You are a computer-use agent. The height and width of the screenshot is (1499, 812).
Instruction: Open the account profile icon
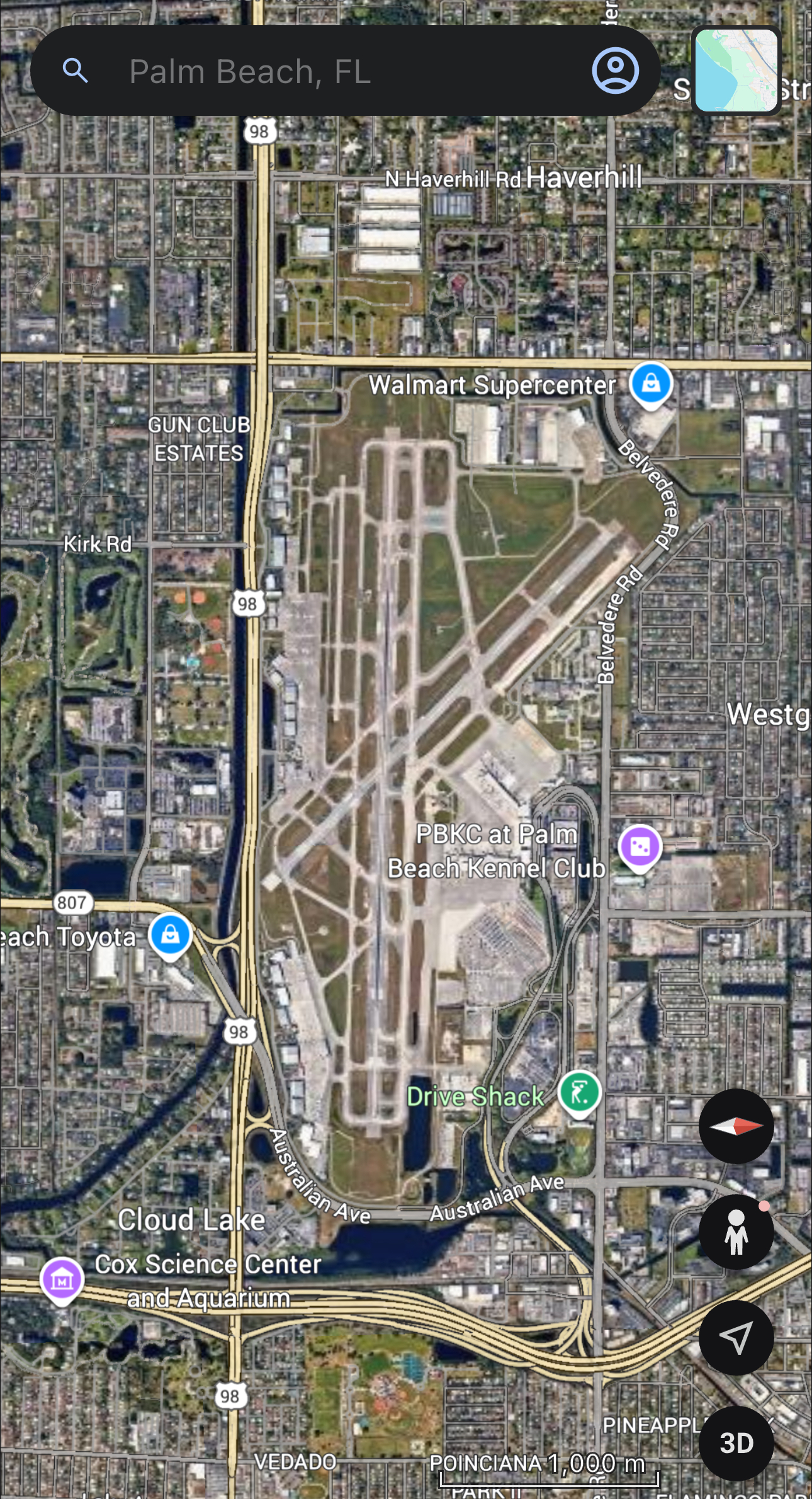pyautogui.click(x=615, y=71)
